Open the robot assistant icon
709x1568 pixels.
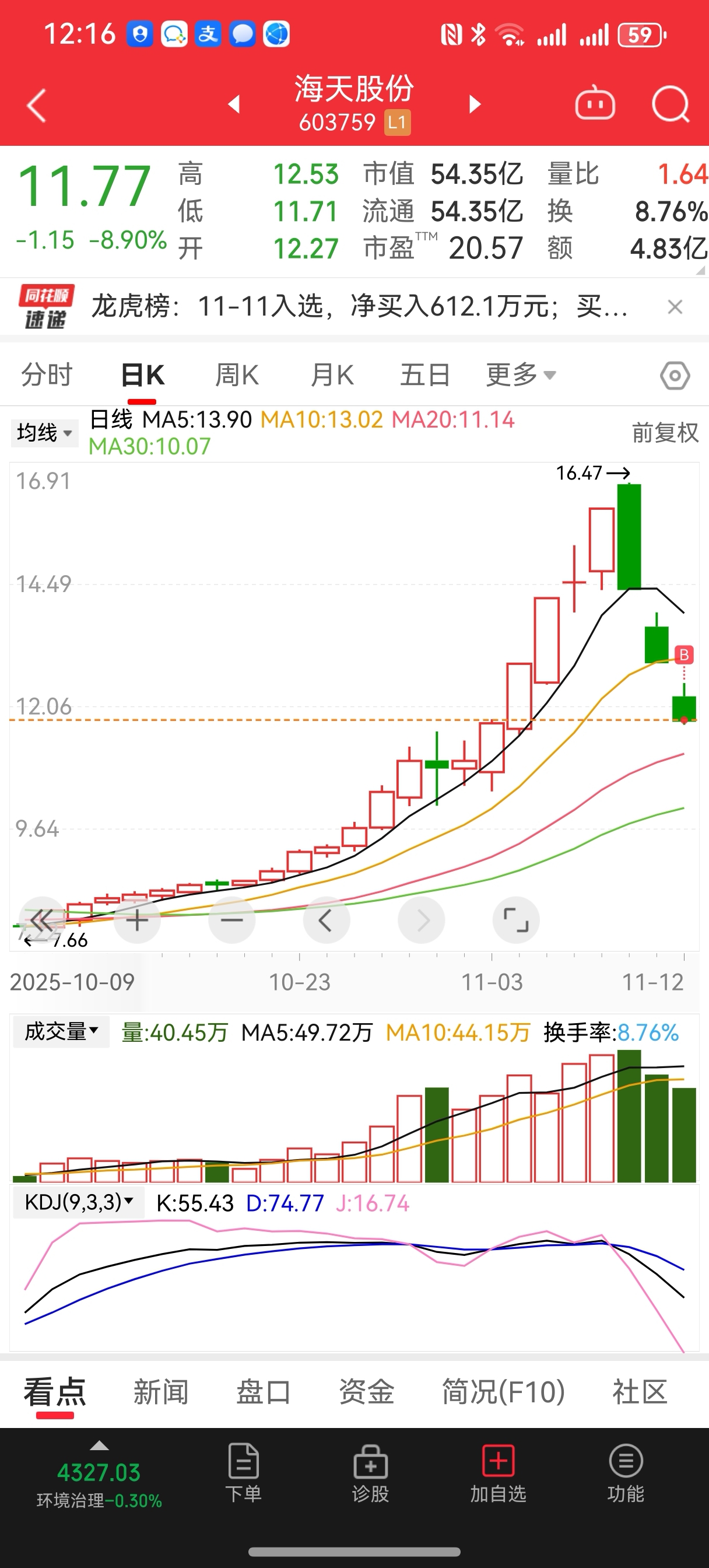tap(595, 104)
